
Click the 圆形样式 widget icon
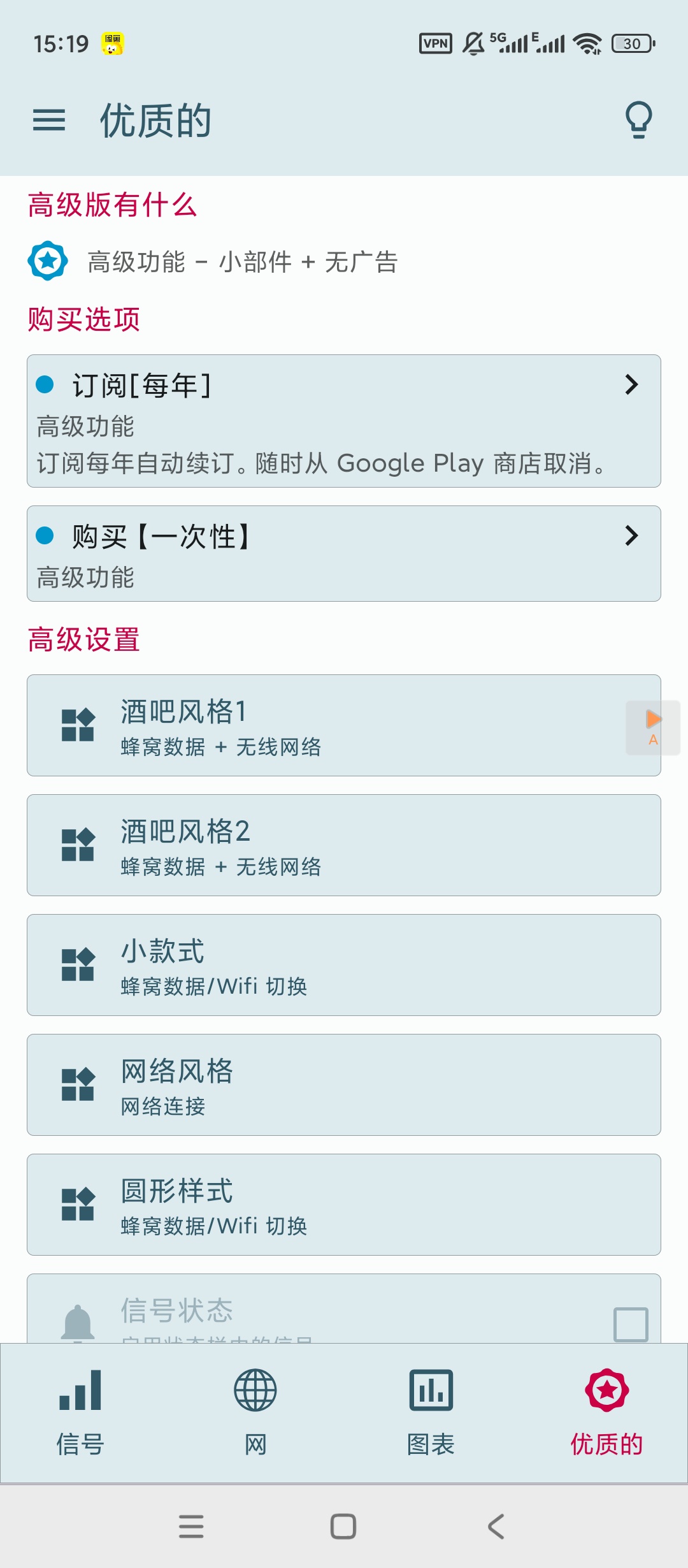(76, 1205)
